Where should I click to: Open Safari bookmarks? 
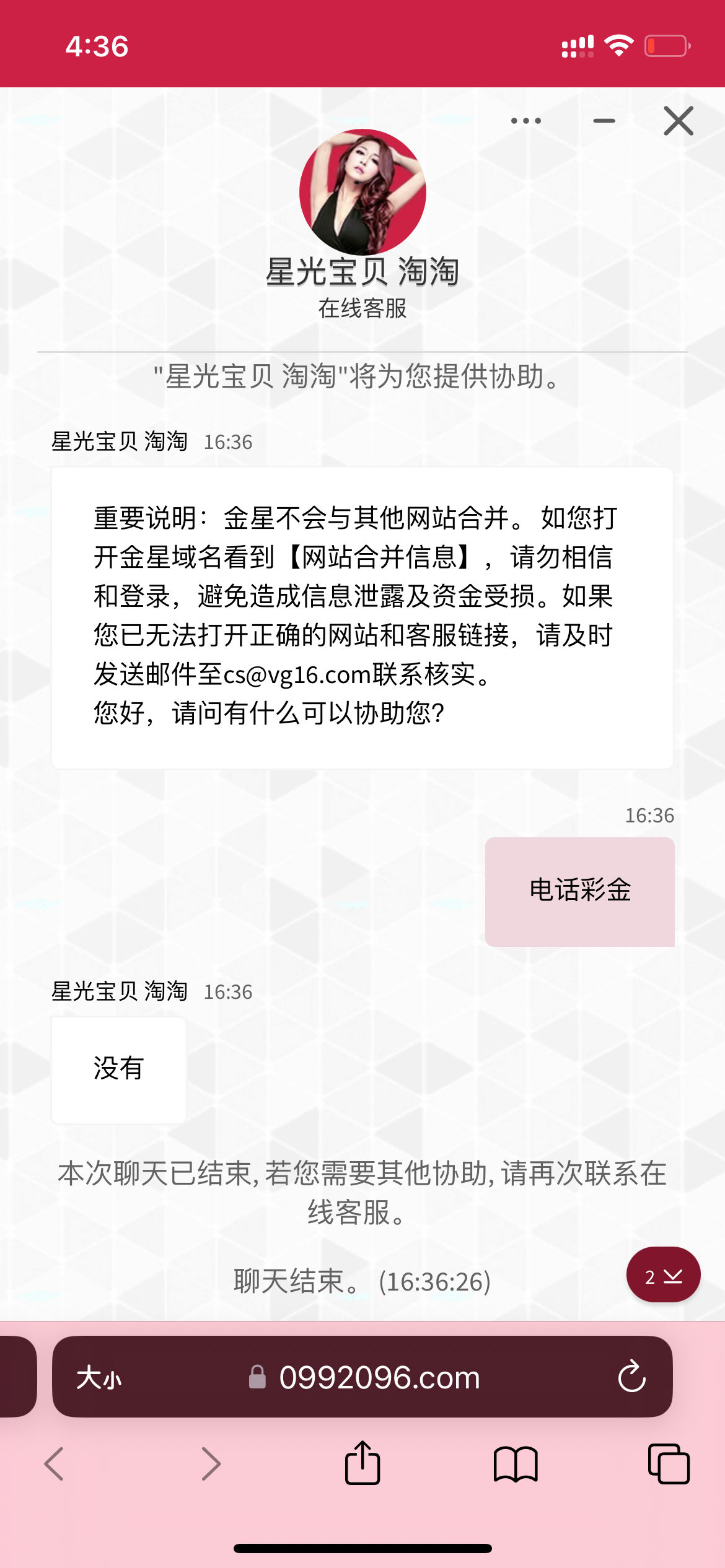515,1464
